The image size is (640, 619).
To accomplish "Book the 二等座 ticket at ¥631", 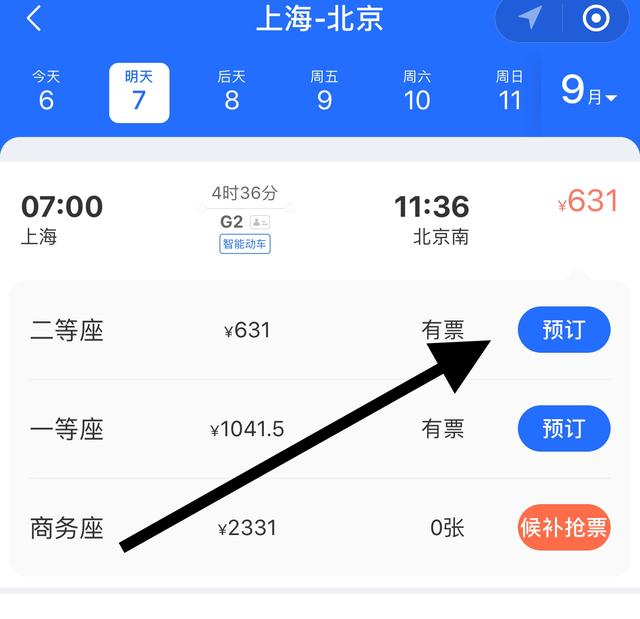I will (x=563, y=330).
